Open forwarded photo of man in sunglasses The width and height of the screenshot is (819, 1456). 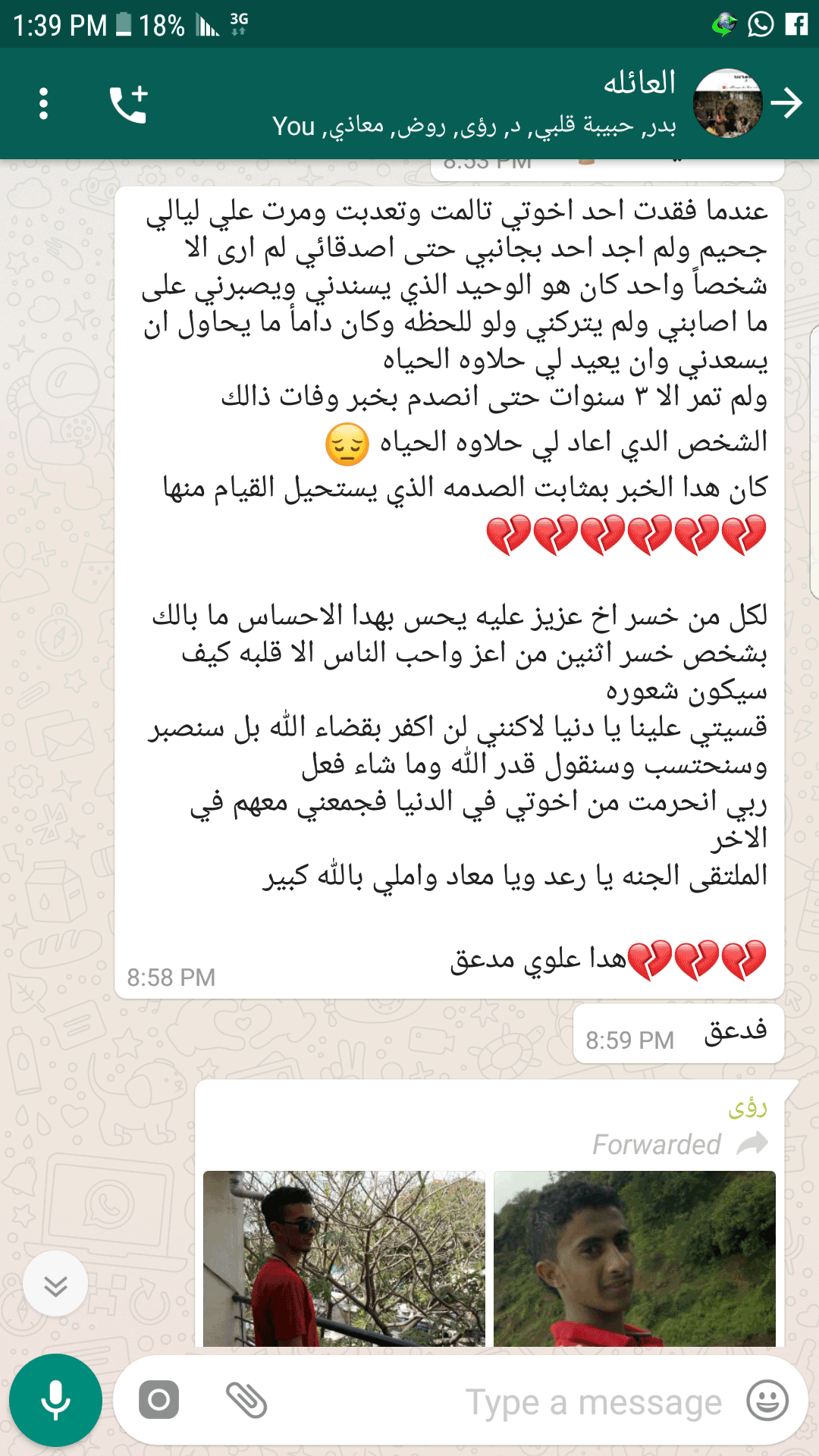[x=344, y=1260]
